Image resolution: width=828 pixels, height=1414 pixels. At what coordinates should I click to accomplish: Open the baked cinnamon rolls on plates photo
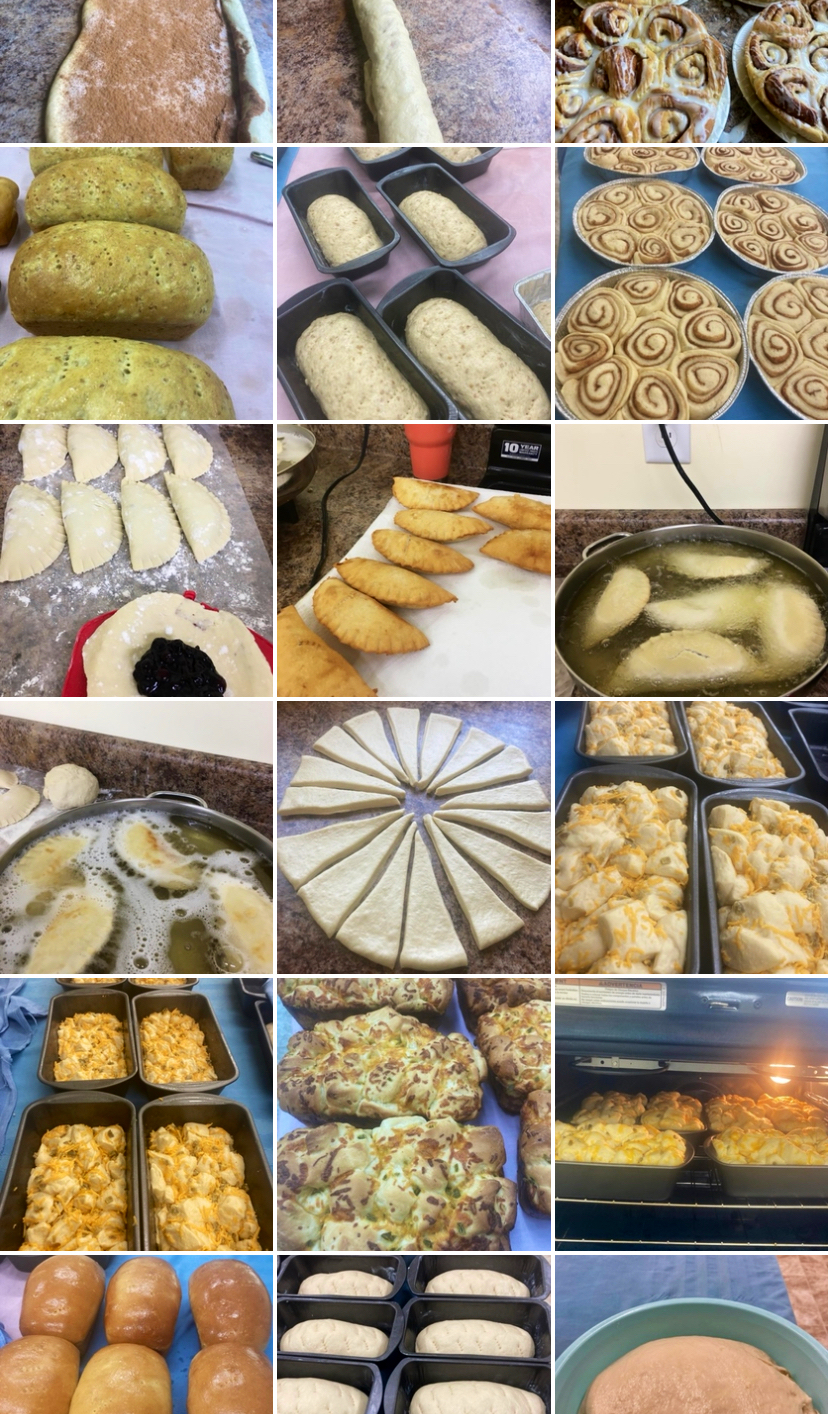pos(691,70)
